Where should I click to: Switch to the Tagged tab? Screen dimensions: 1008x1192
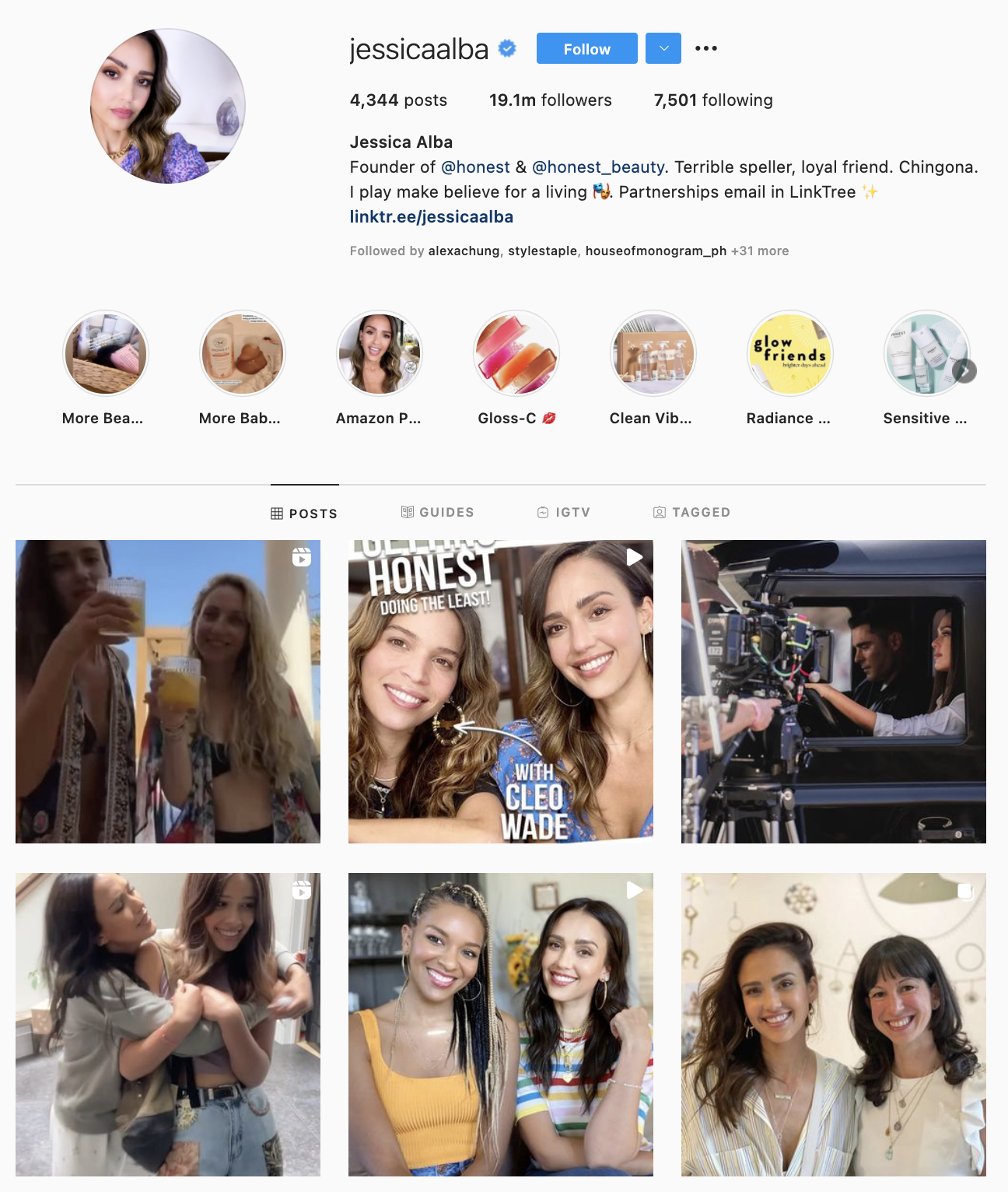[x=691, y=513]
